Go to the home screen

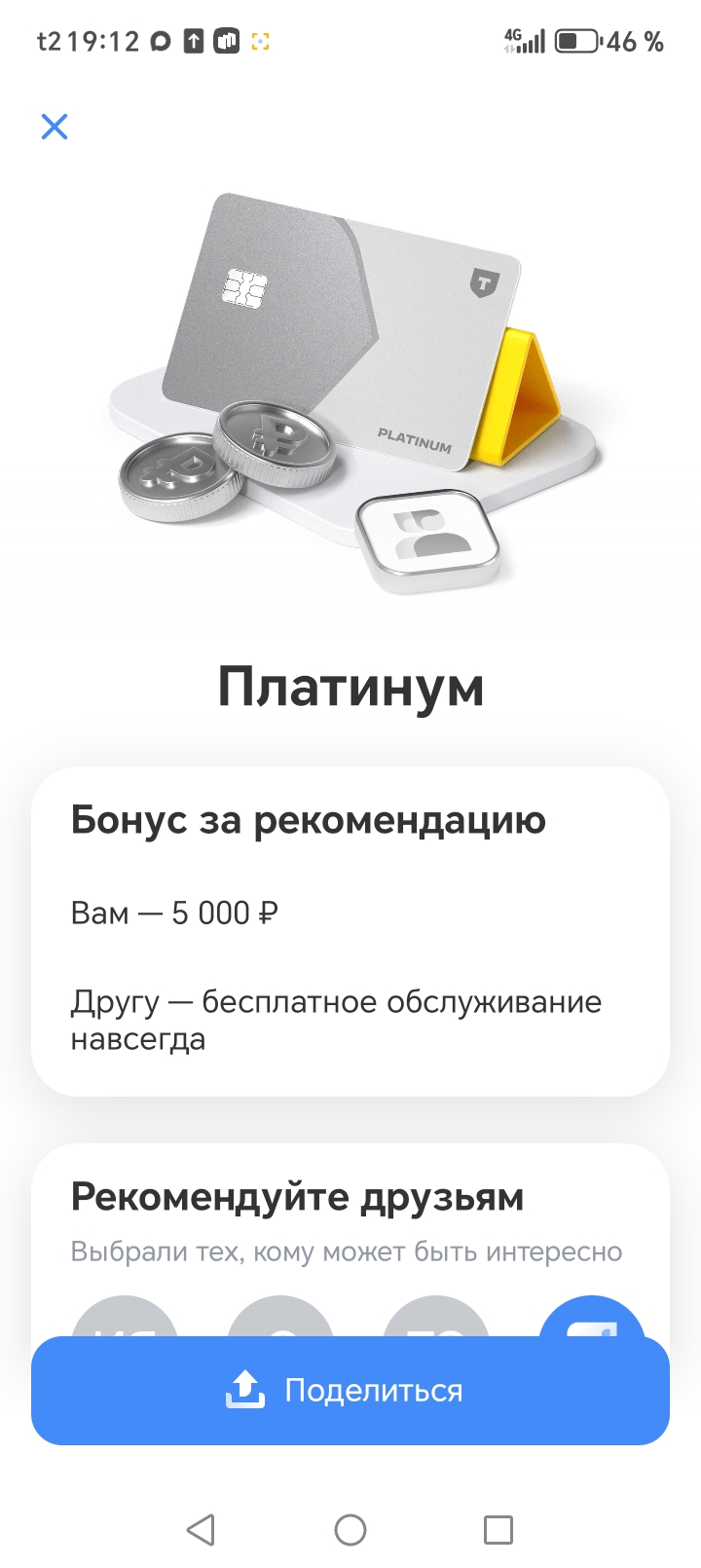coord(350,1529)
